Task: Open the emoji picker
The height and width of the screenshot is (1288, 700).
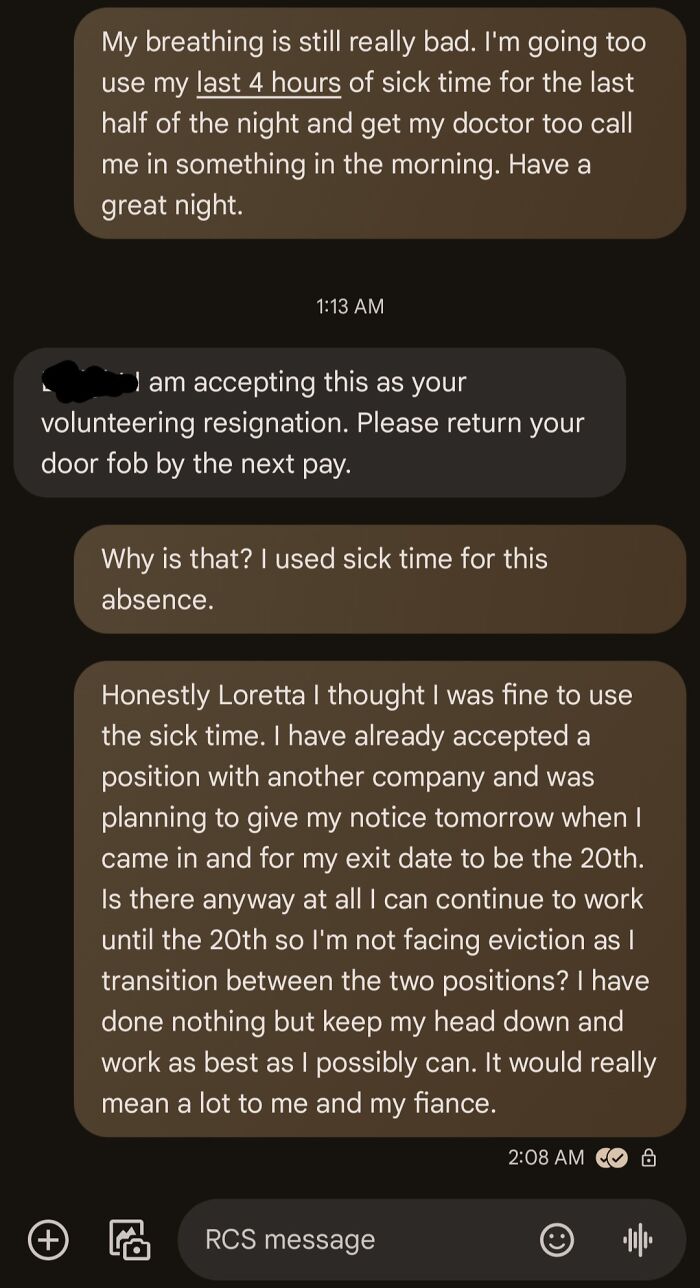Action: (557, 1240)
